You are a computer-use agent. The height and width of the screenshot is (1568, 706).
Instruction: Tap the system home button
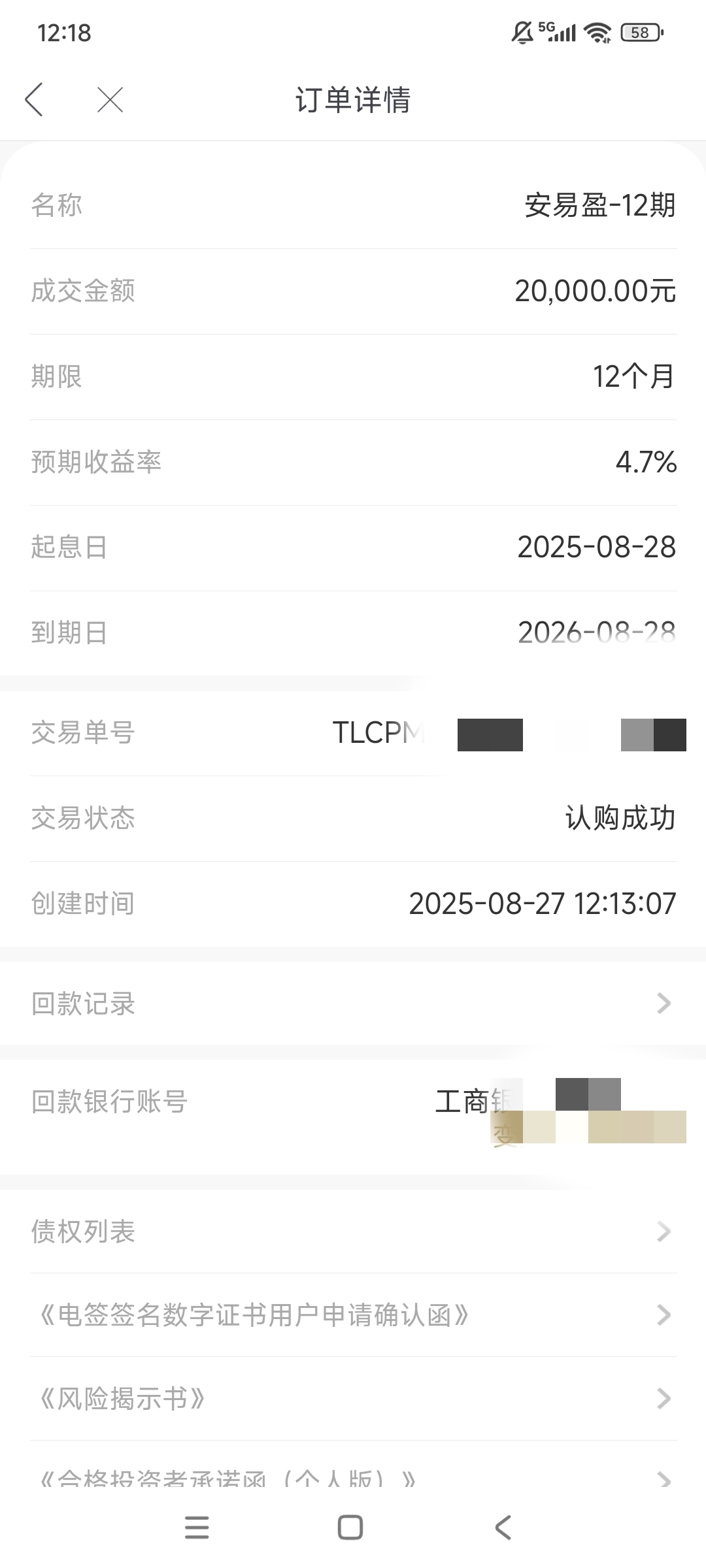click(x=350, y=1527)
